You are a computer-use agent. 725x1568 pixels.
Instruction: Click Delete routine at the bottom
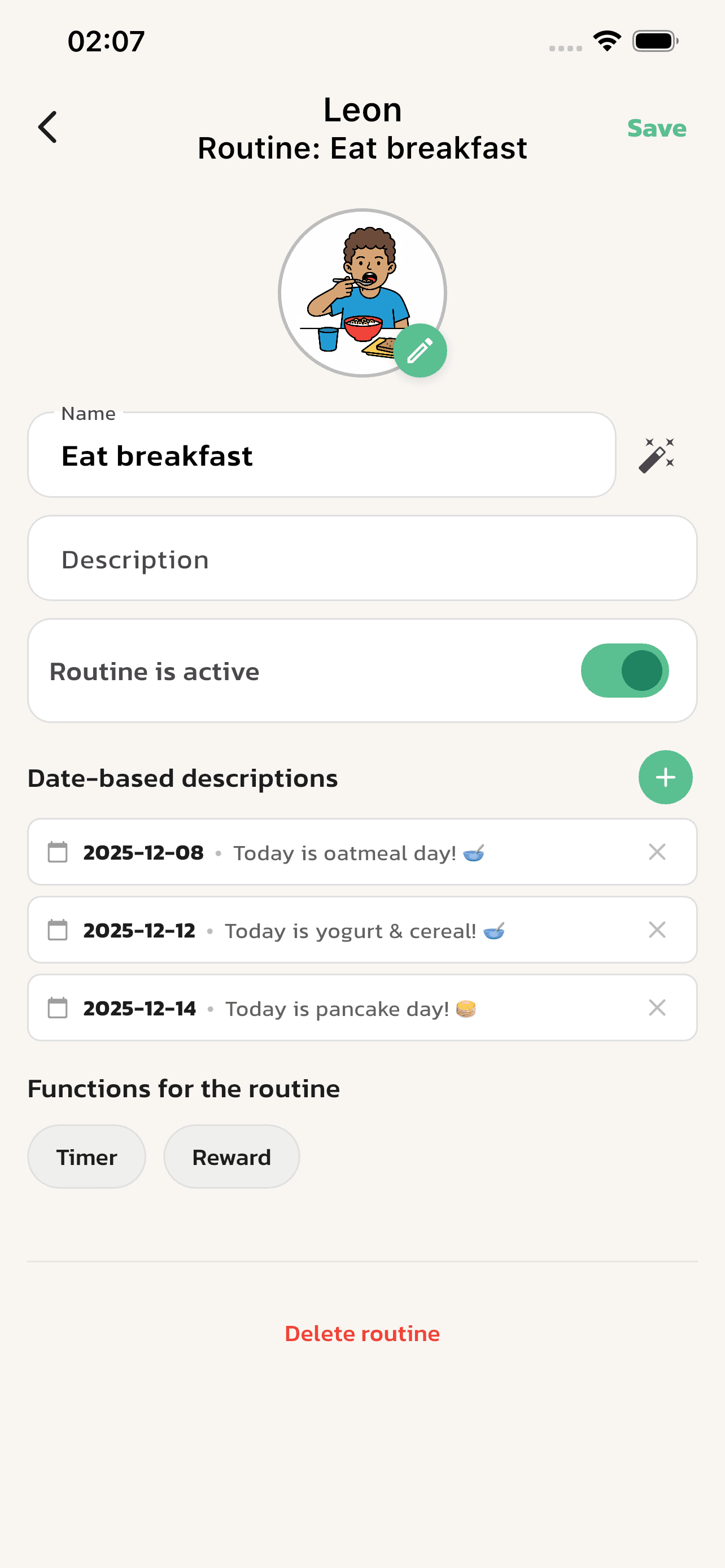point(362,1333)
